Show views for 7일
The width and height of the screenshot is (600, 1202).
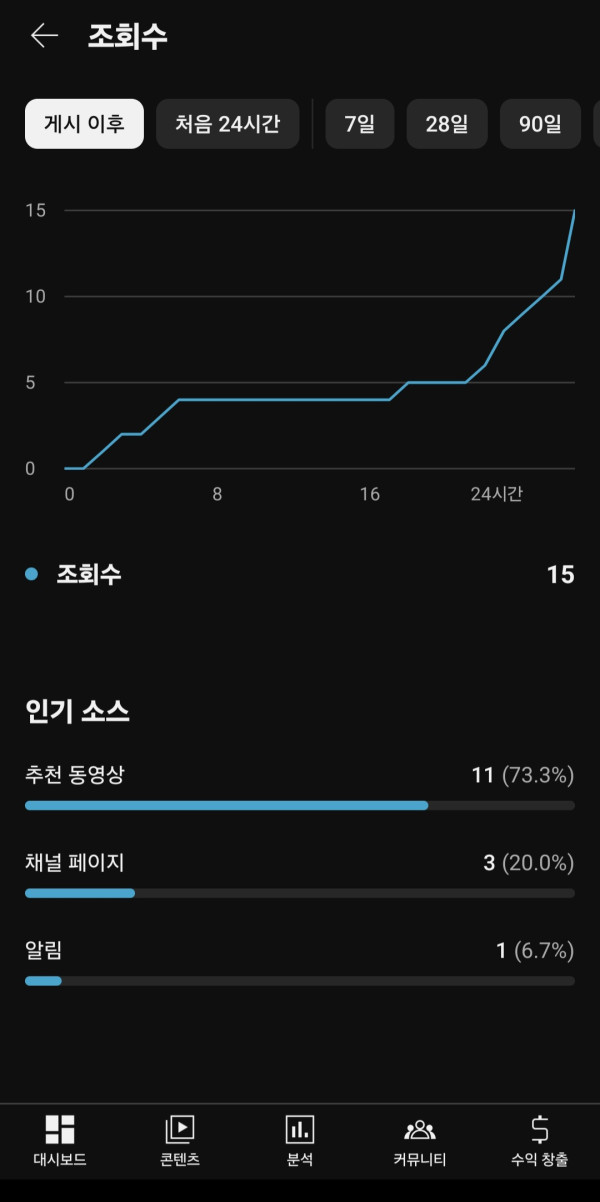[359, 124]
